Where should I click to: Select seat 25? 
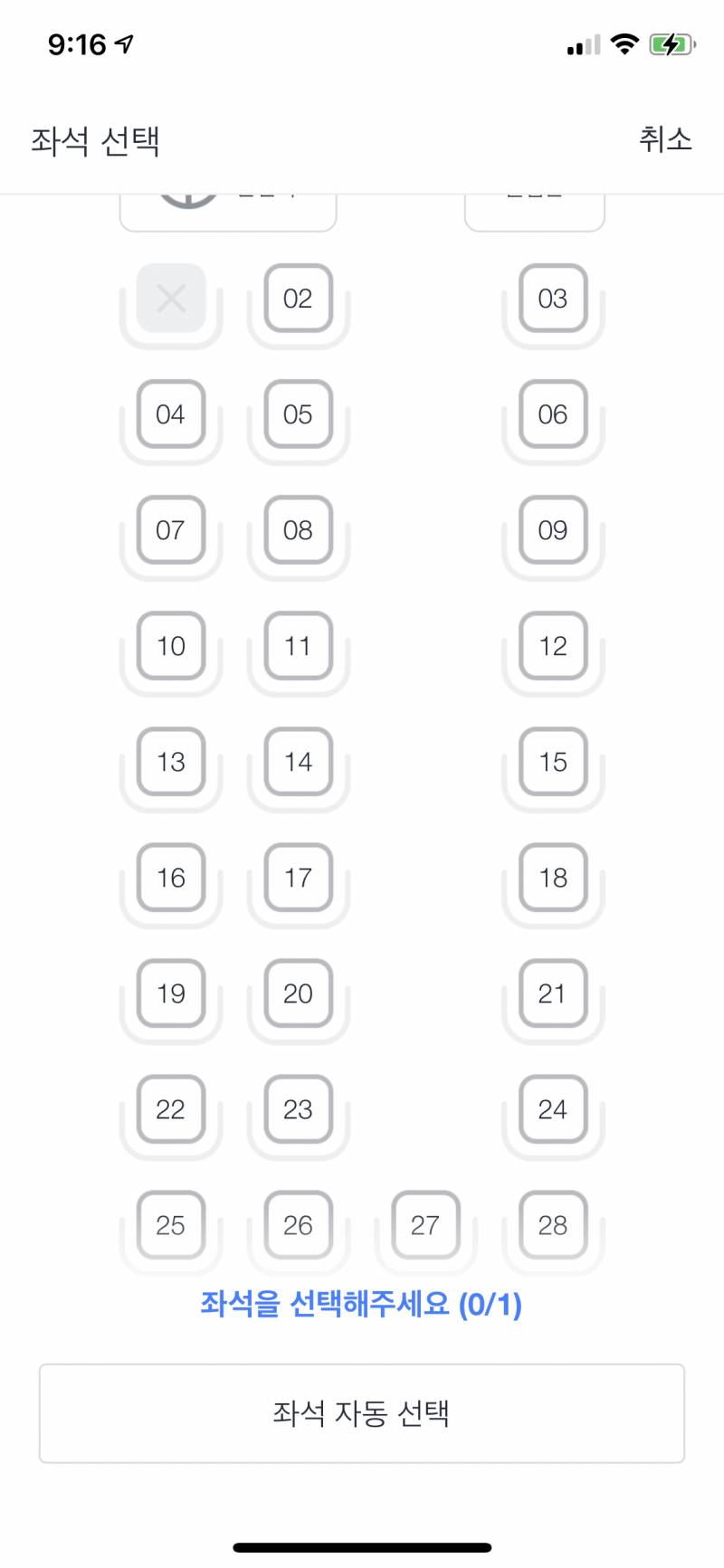pos(170,1225)
